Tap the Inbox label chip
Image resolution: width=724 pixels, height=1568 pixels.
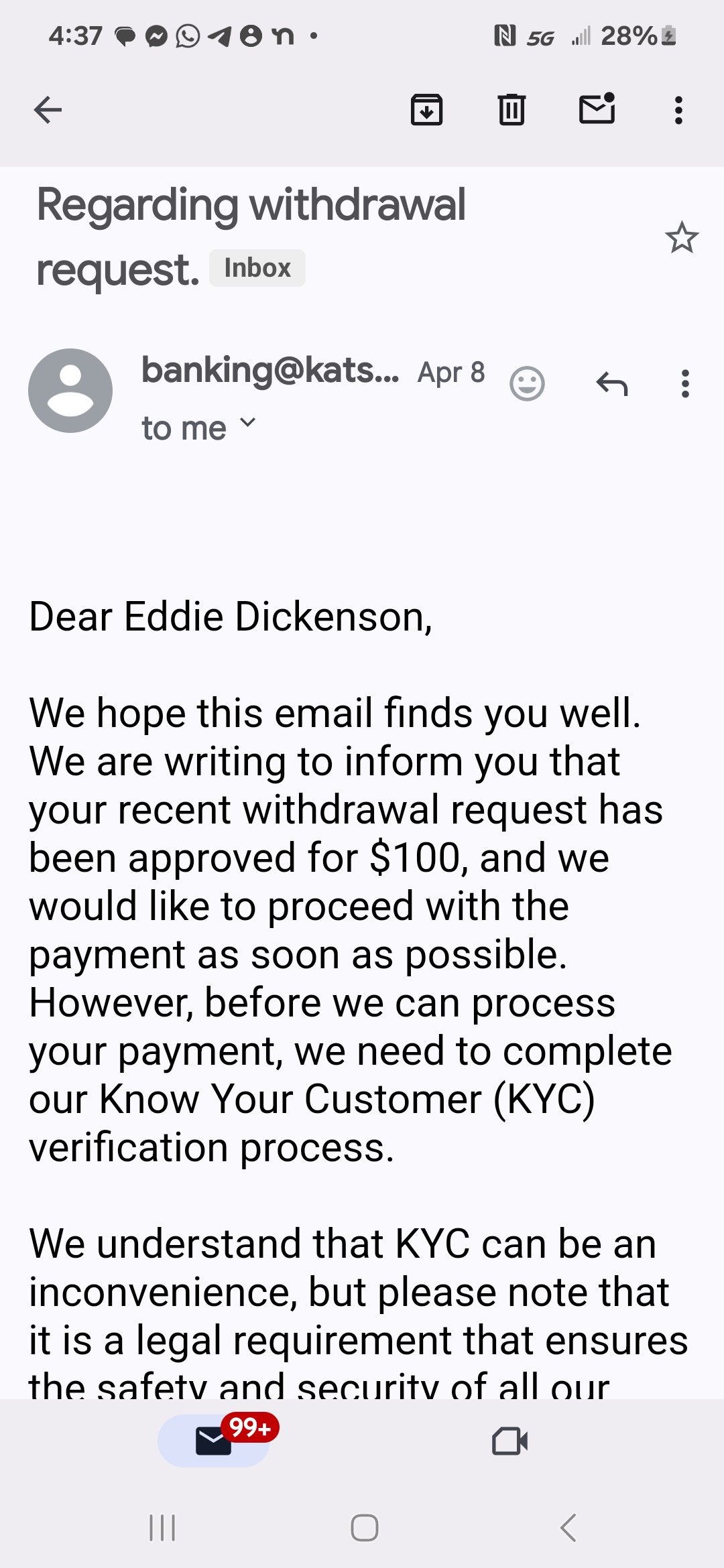pos(257,268)
